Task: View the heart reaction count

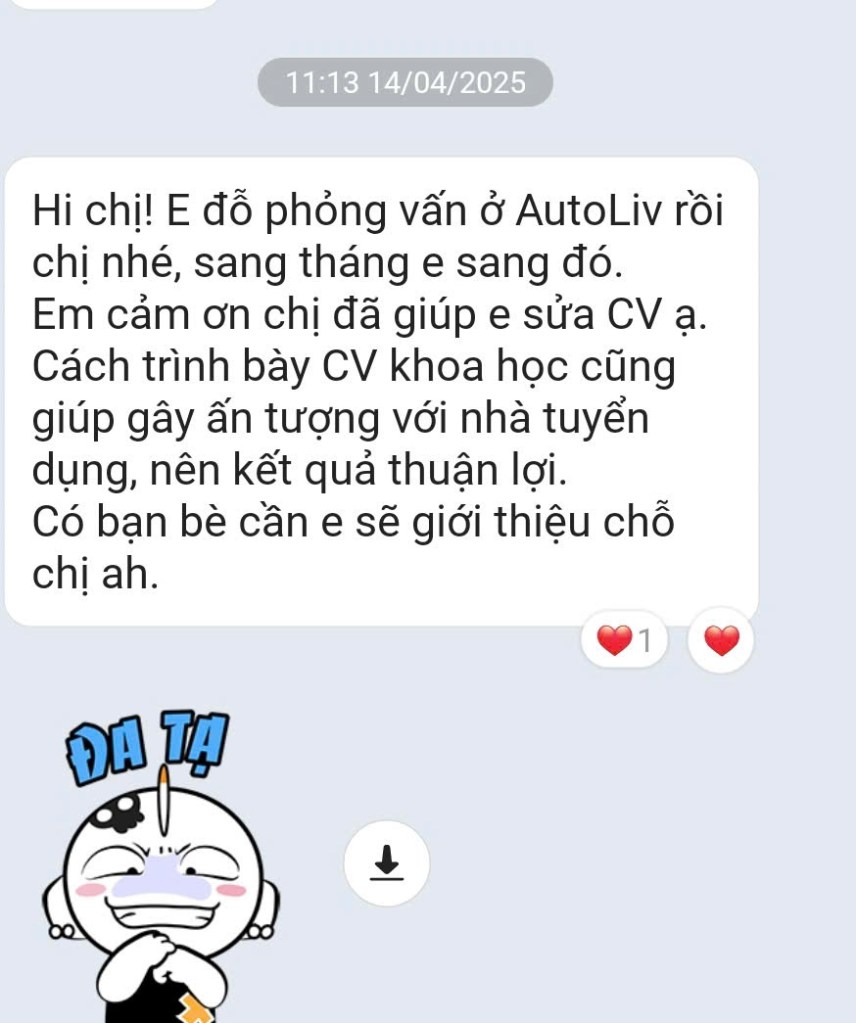Action: pyautogui.click(x=624, y=639)
